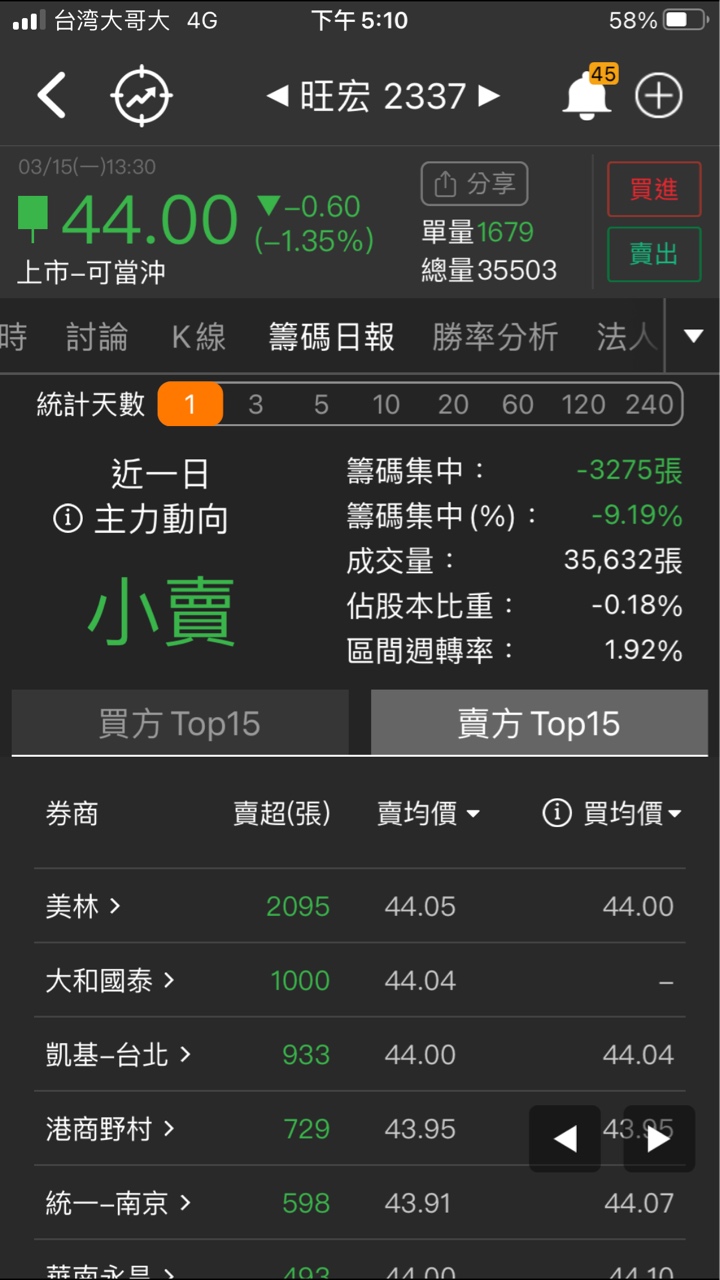720x1280 pixels.
Task: Set 統計天數 to 20 days
Action: (453, 405)
